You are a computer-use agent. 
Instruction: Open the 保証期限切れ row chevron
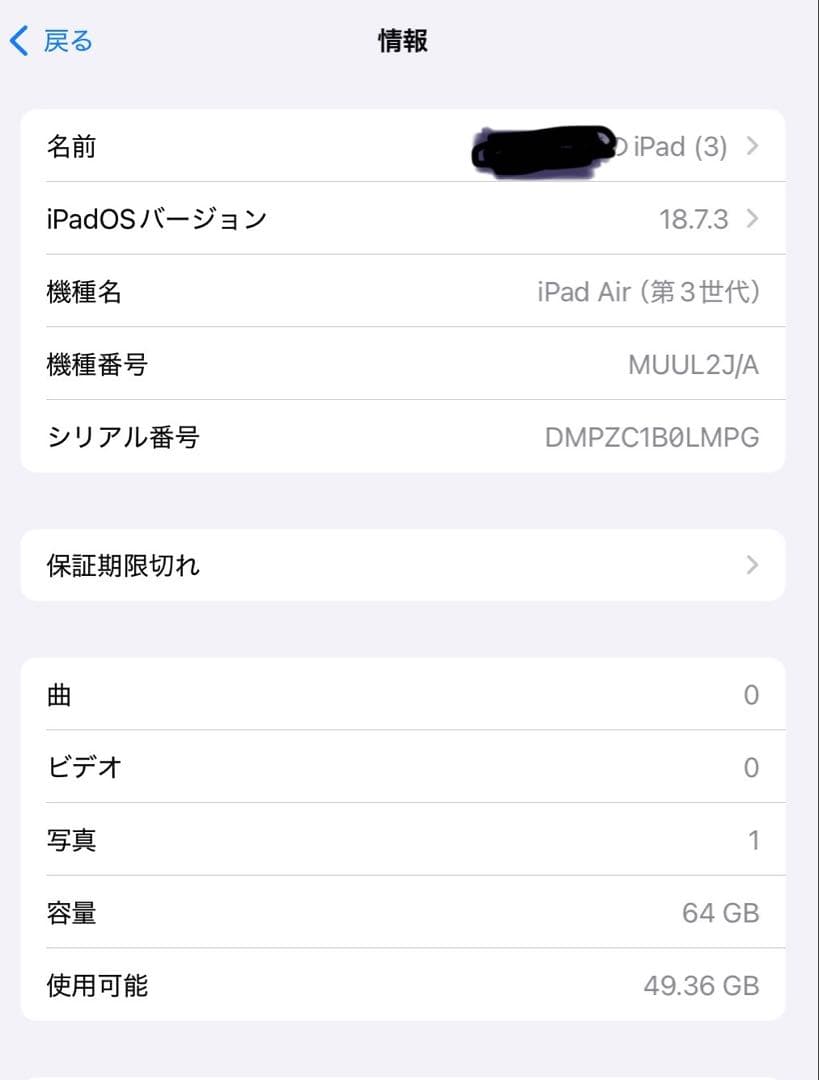[x=751, y=565]
